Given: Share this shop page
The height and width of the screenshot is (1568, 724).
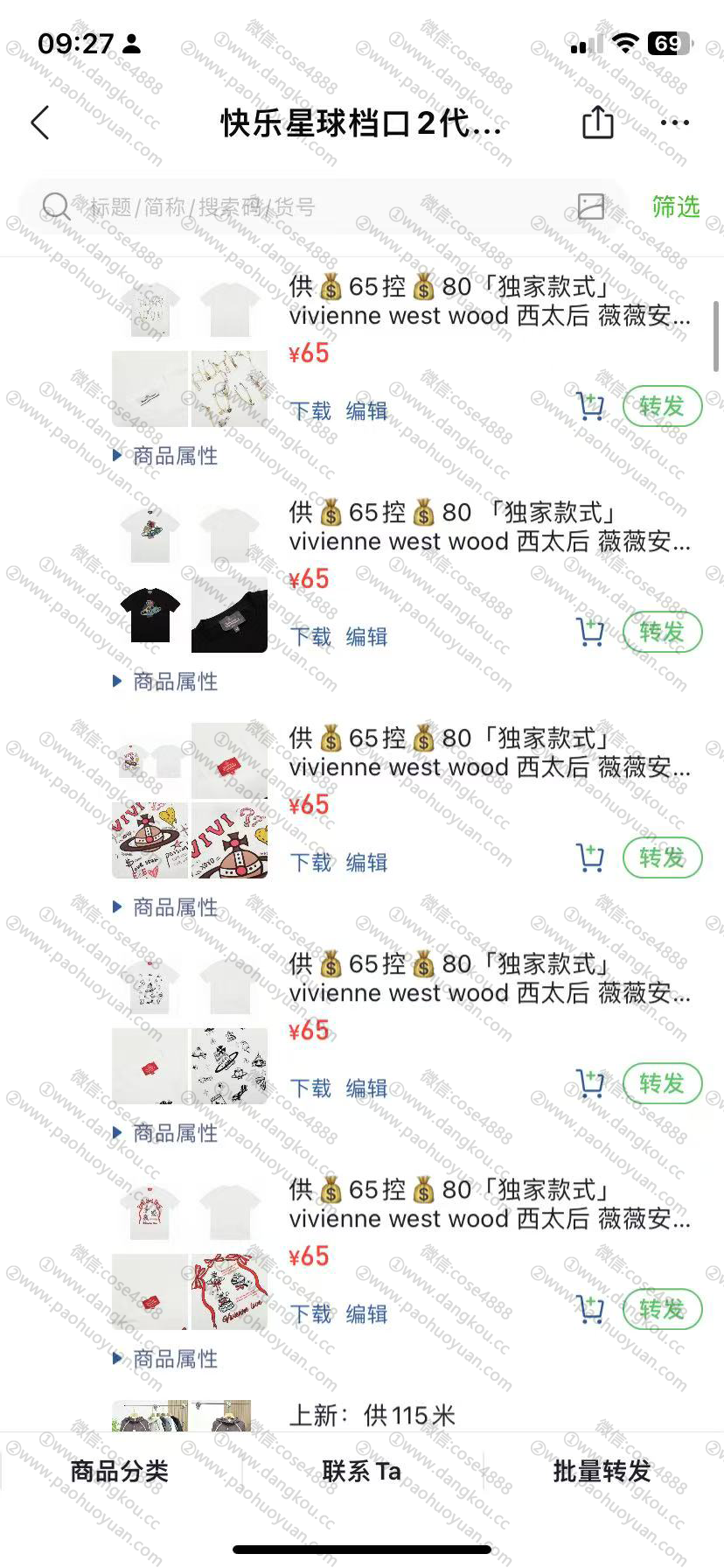Looking at the screenshot, I should pos(598,122).
